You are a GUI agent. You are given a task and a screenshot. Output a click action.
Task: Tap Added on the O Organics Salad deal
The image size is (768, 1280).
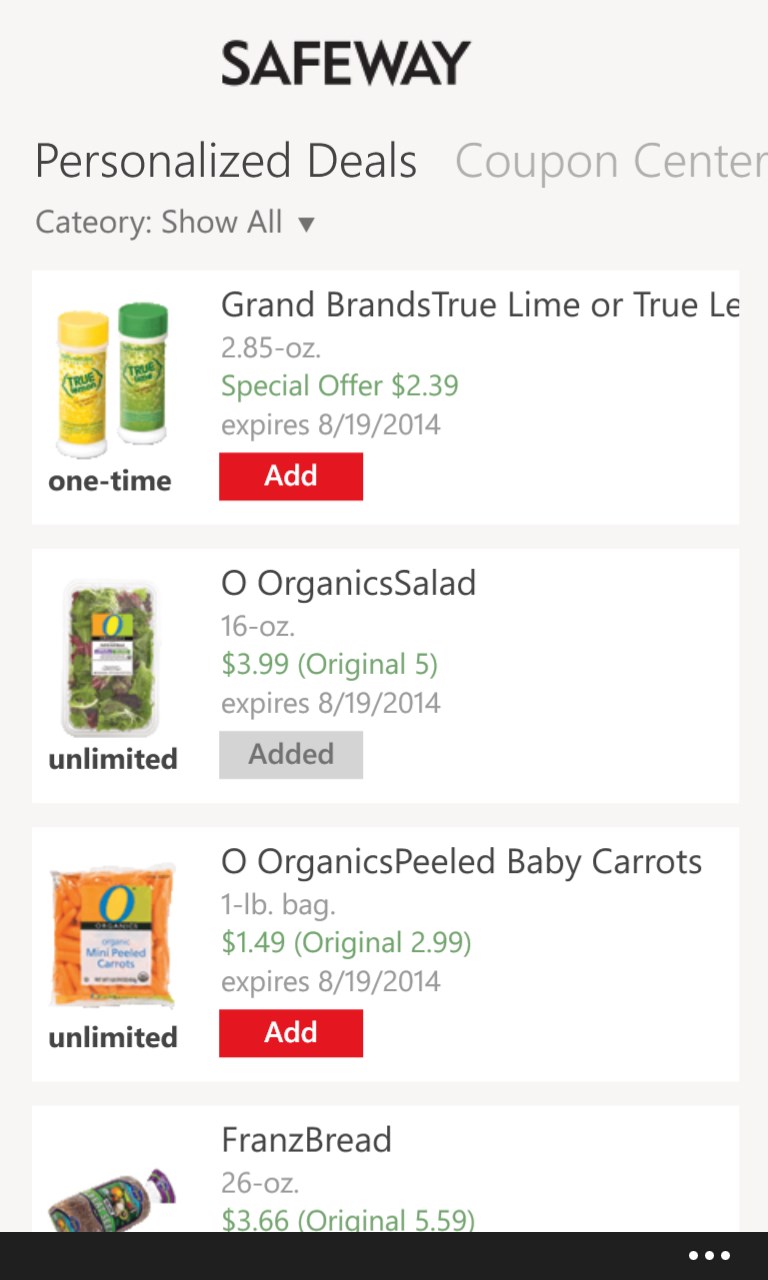[x=290, y=754]
